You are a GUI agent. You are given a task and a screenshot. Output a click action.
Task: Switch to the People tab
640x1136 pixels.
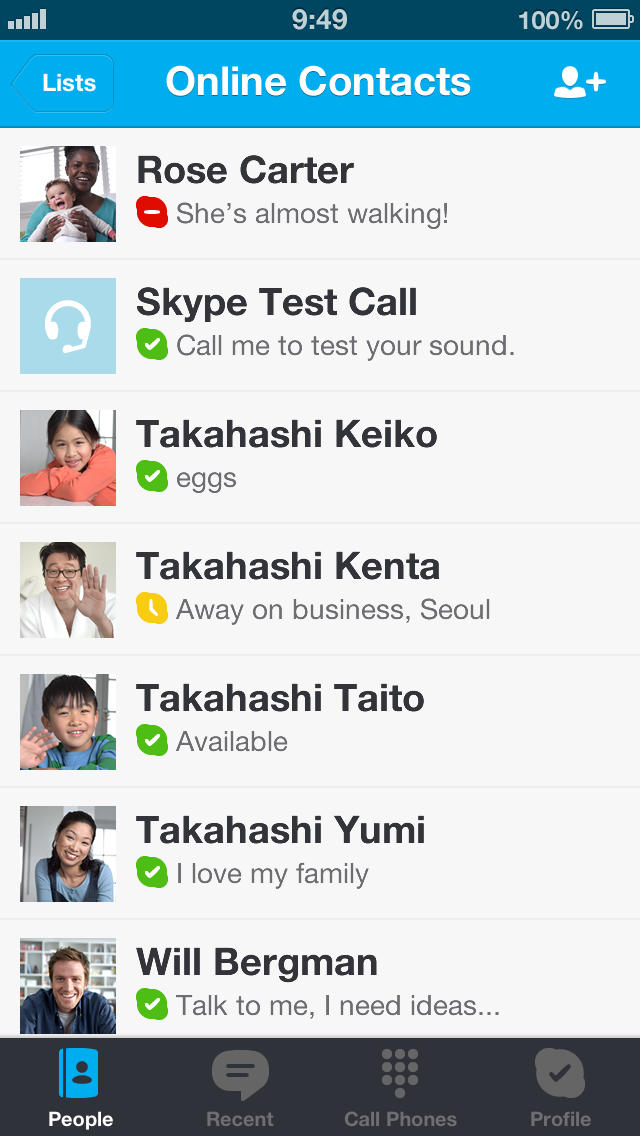click(80, 1088)
